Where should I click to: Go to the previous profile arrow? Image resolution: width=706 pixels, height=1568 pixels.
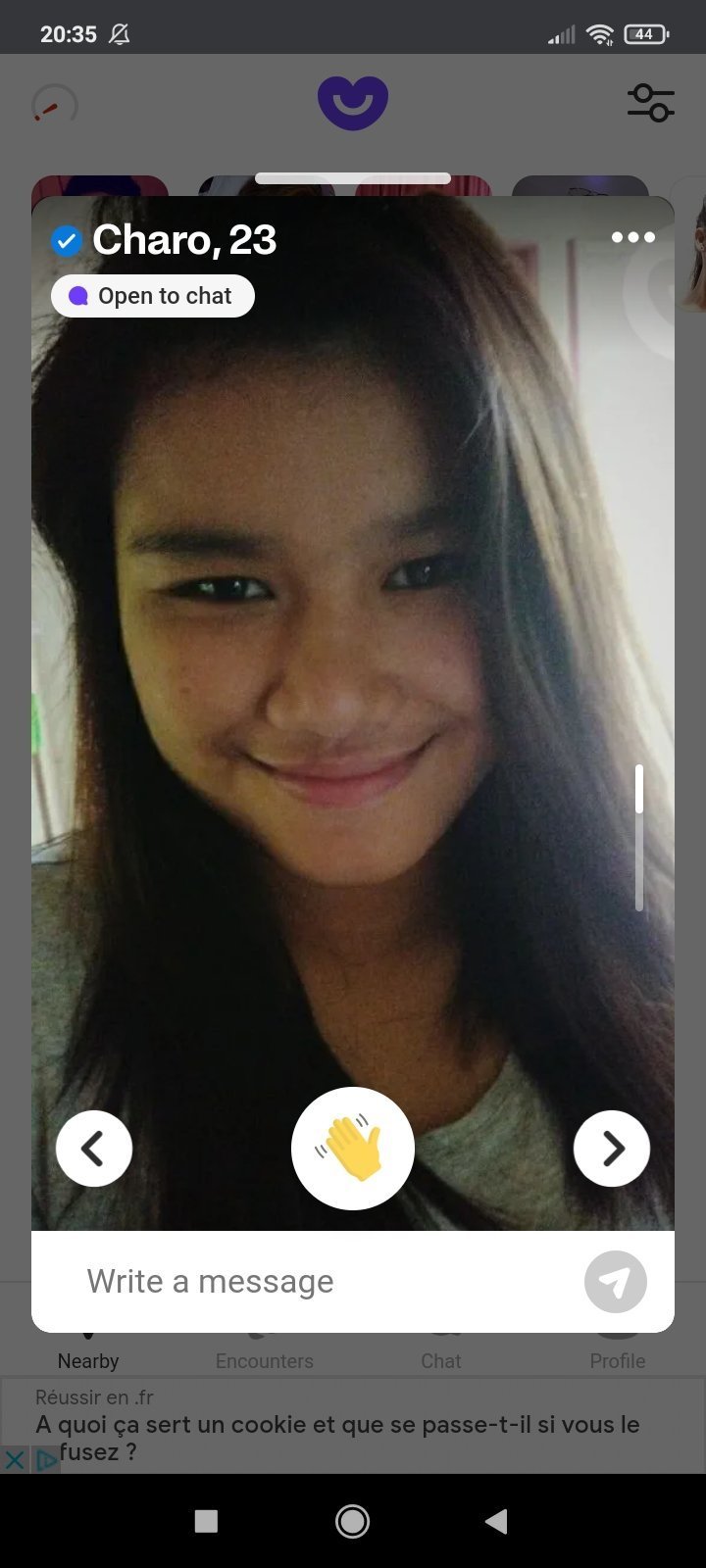(94, 1149)
